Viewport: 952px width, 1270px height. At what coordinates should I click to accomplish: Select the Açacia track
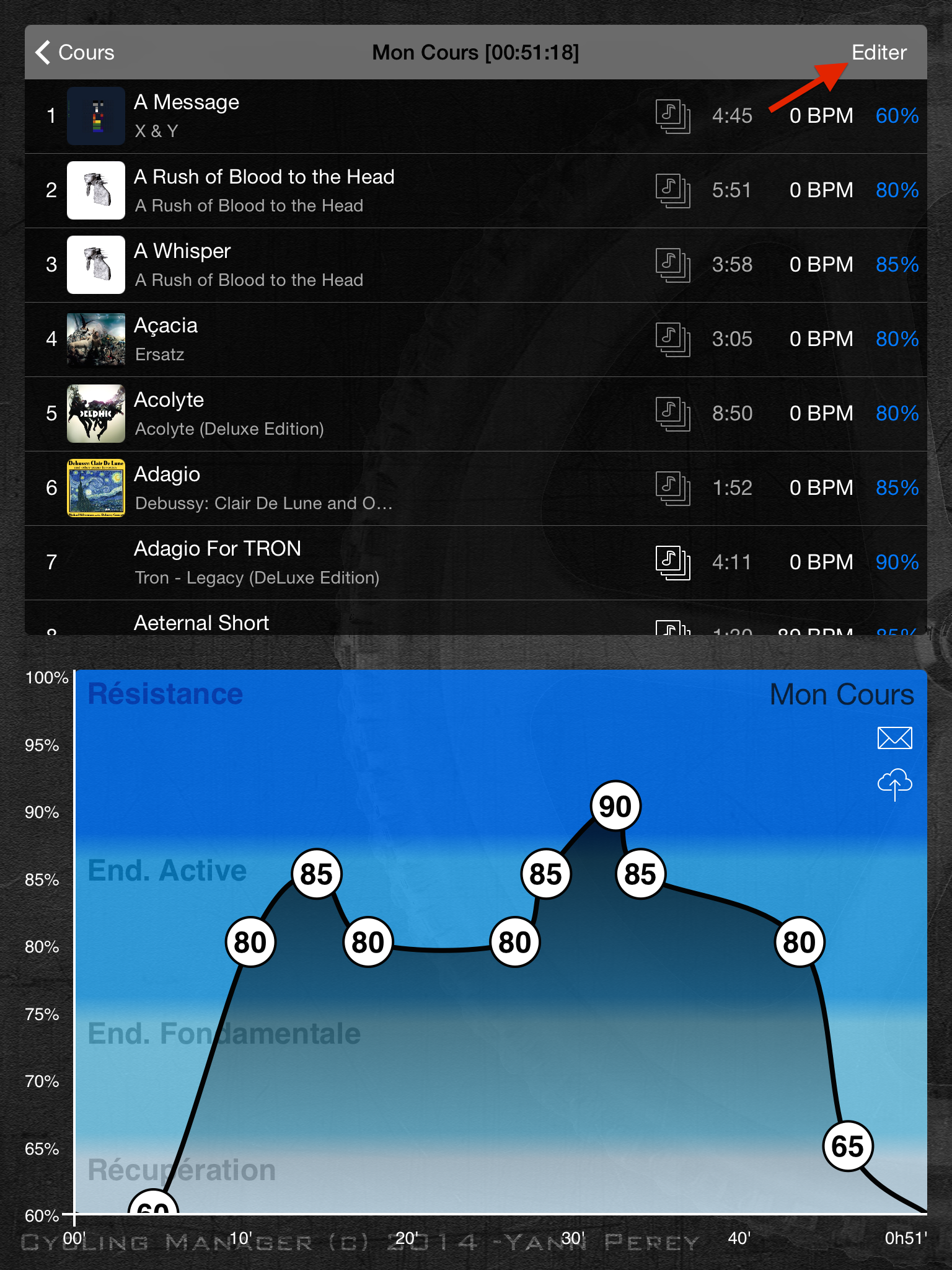372,339
